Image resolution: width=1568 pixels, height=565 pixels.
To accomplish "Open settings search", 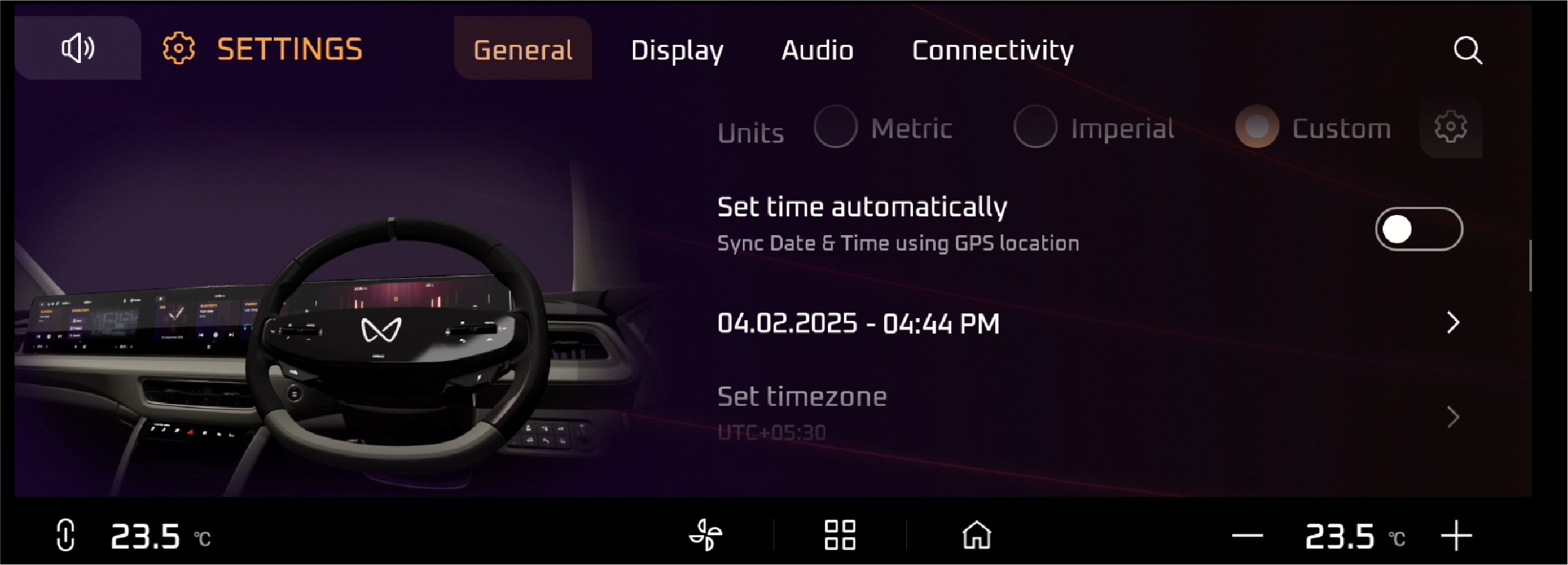I will pyautogui.click(x=1467, y=50).
